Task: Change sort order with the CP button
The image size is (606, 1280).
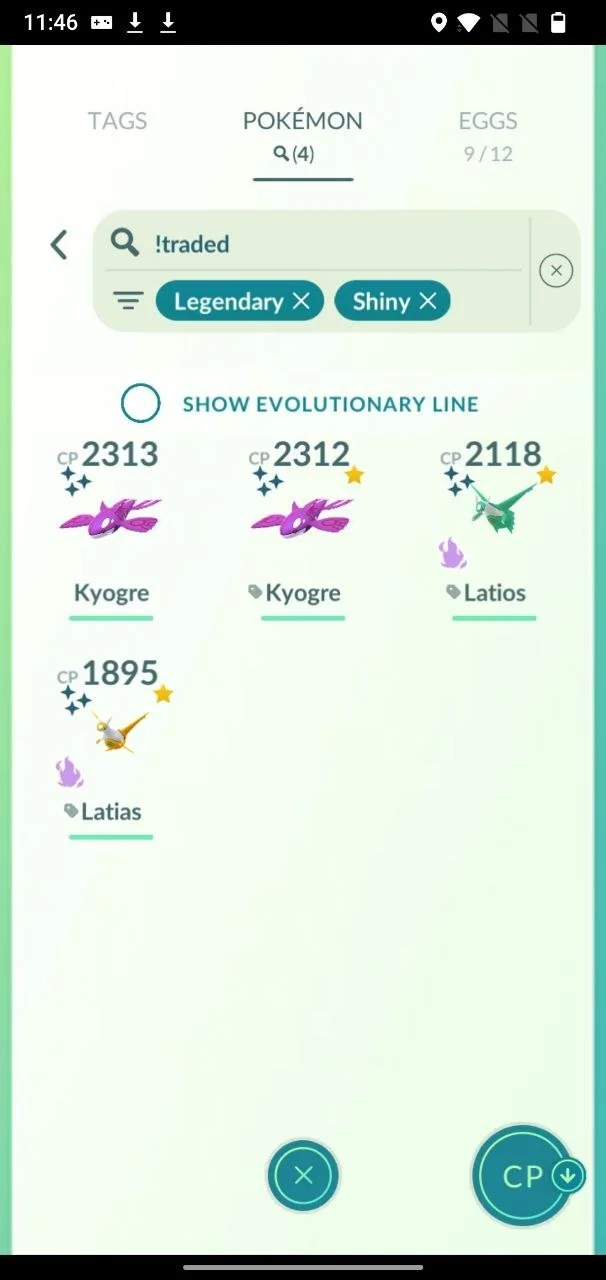Action: (x=524, y=1176)
